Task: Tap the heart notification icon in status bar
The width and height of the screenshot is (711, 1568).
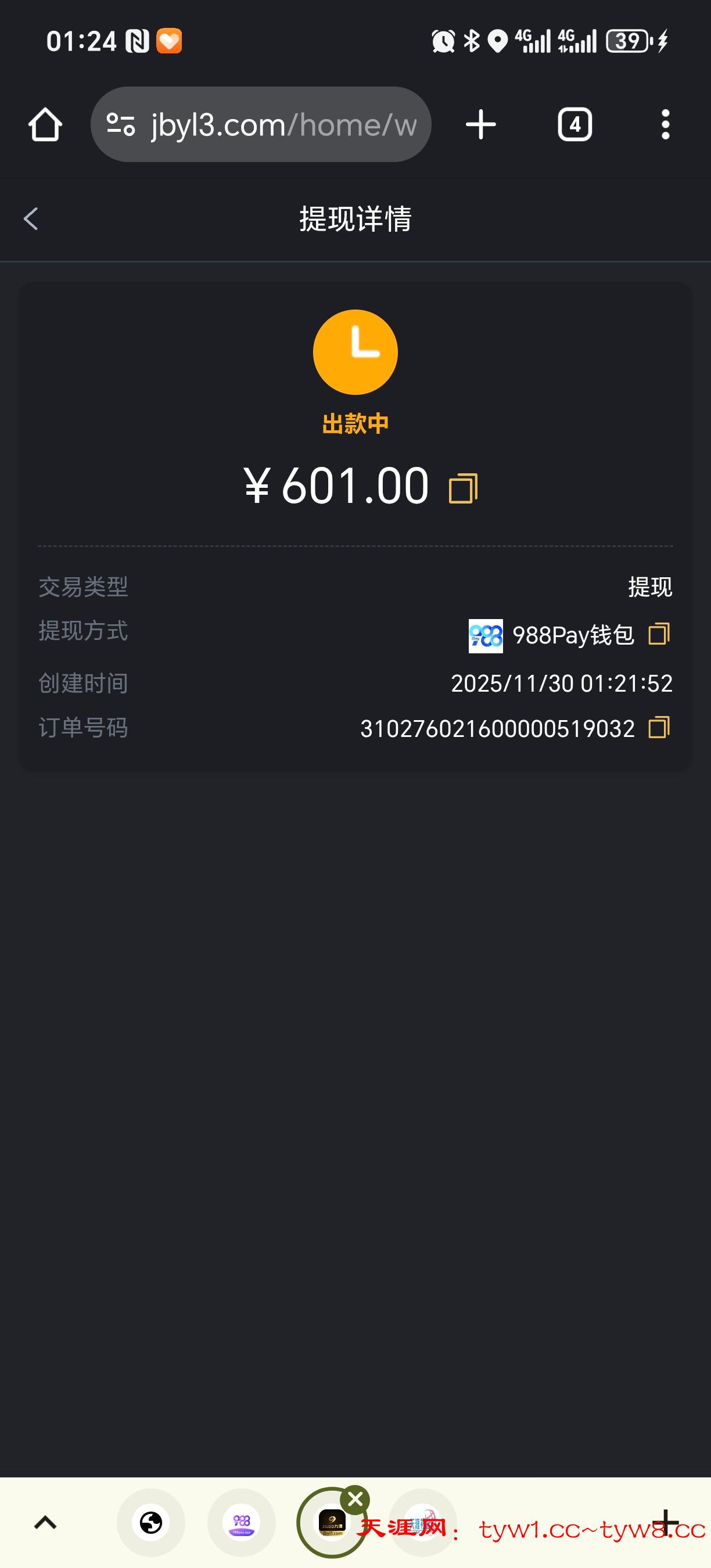Action: point(168,41)
